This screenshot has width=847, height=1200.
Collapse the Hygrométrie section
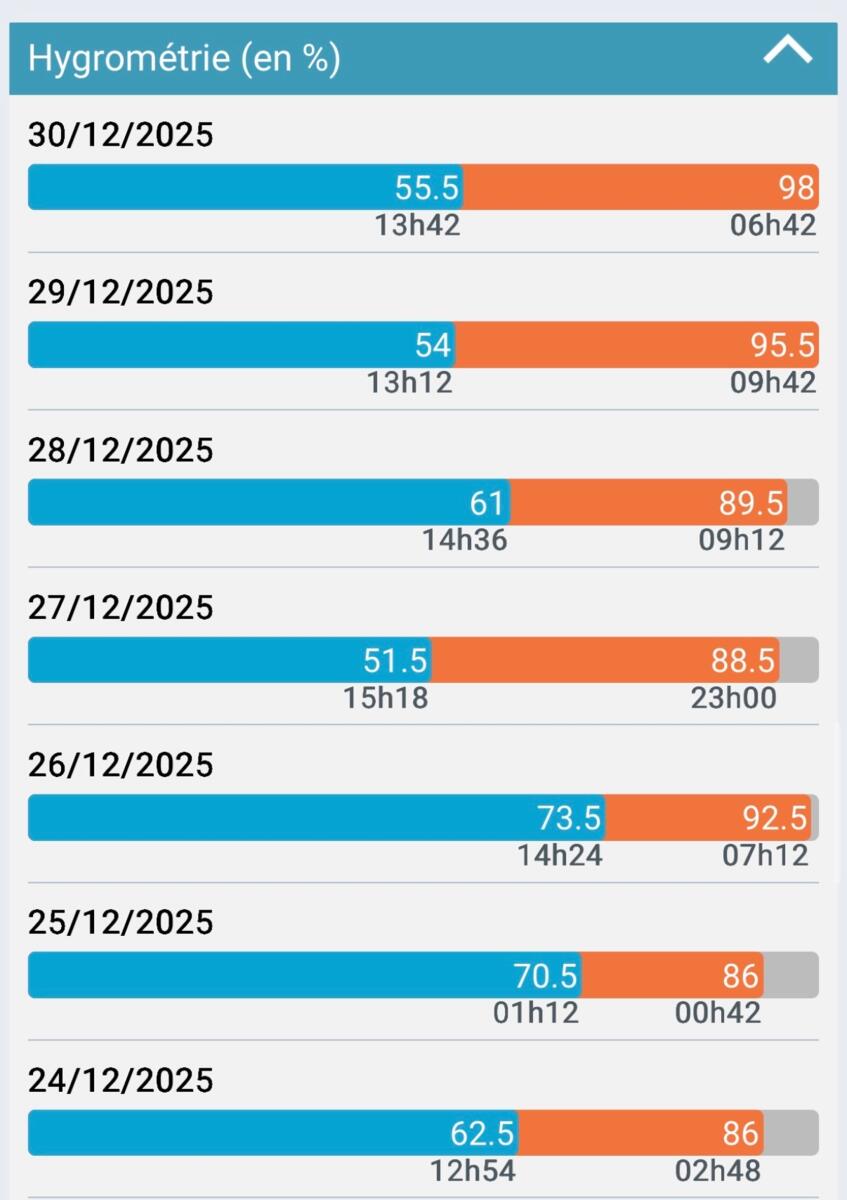[787, 51]
